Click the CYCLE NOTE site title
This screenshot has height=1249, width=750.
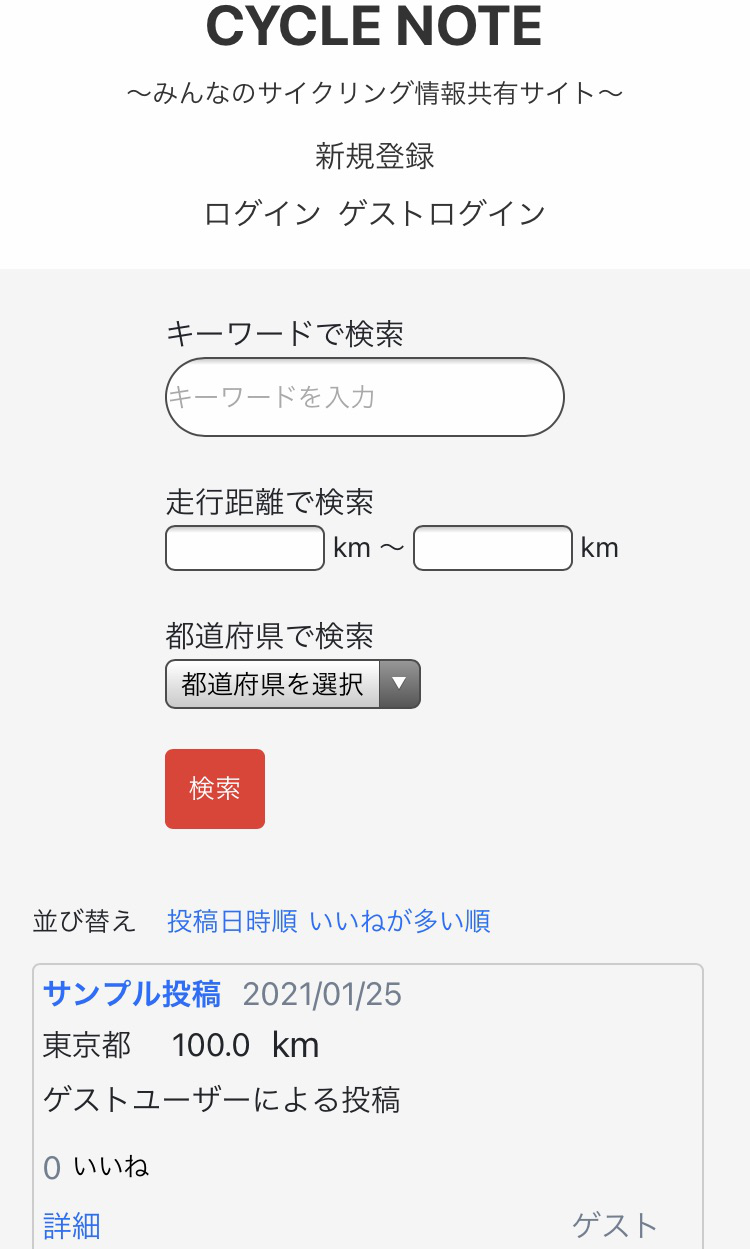[x=374, y=28]
